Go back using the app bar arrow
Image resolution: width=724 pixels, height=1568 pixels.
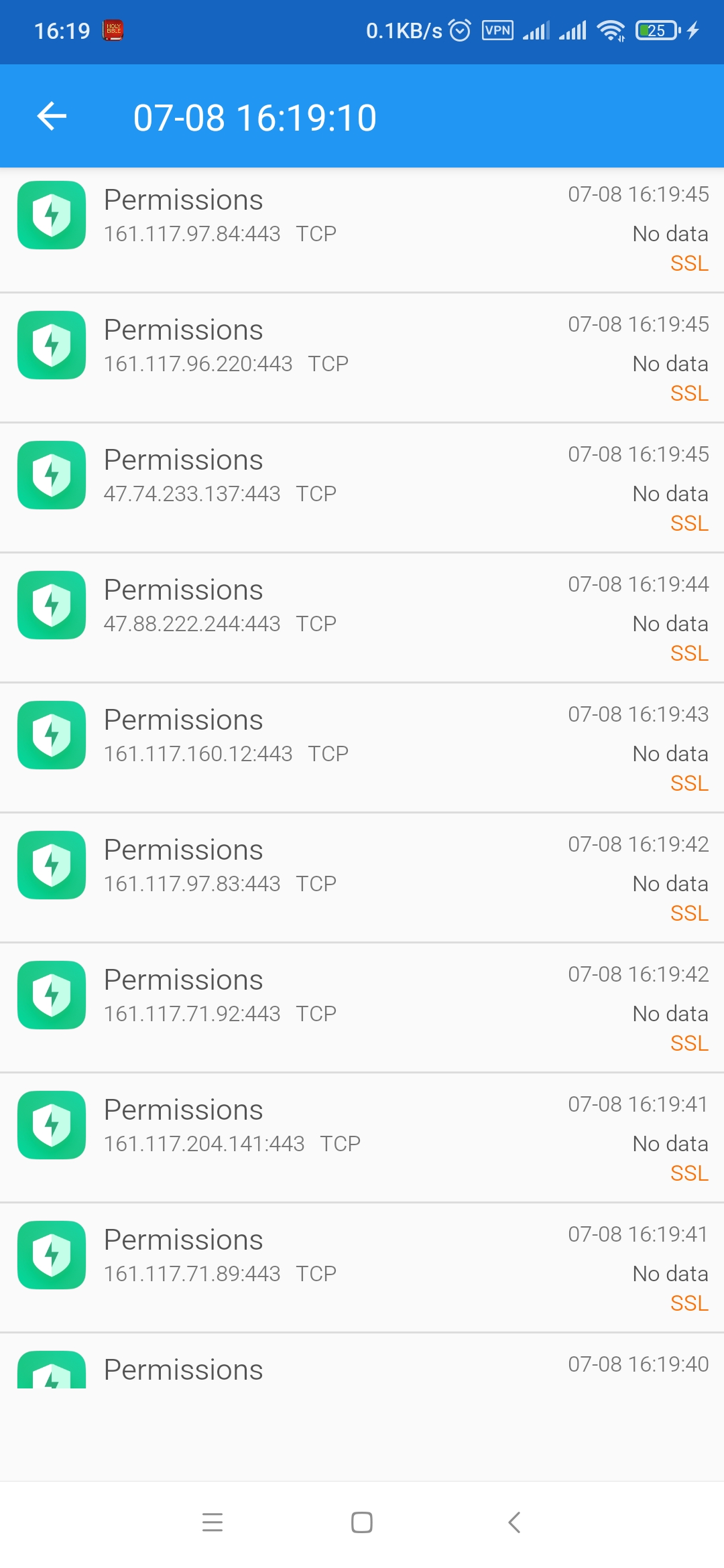52,117
